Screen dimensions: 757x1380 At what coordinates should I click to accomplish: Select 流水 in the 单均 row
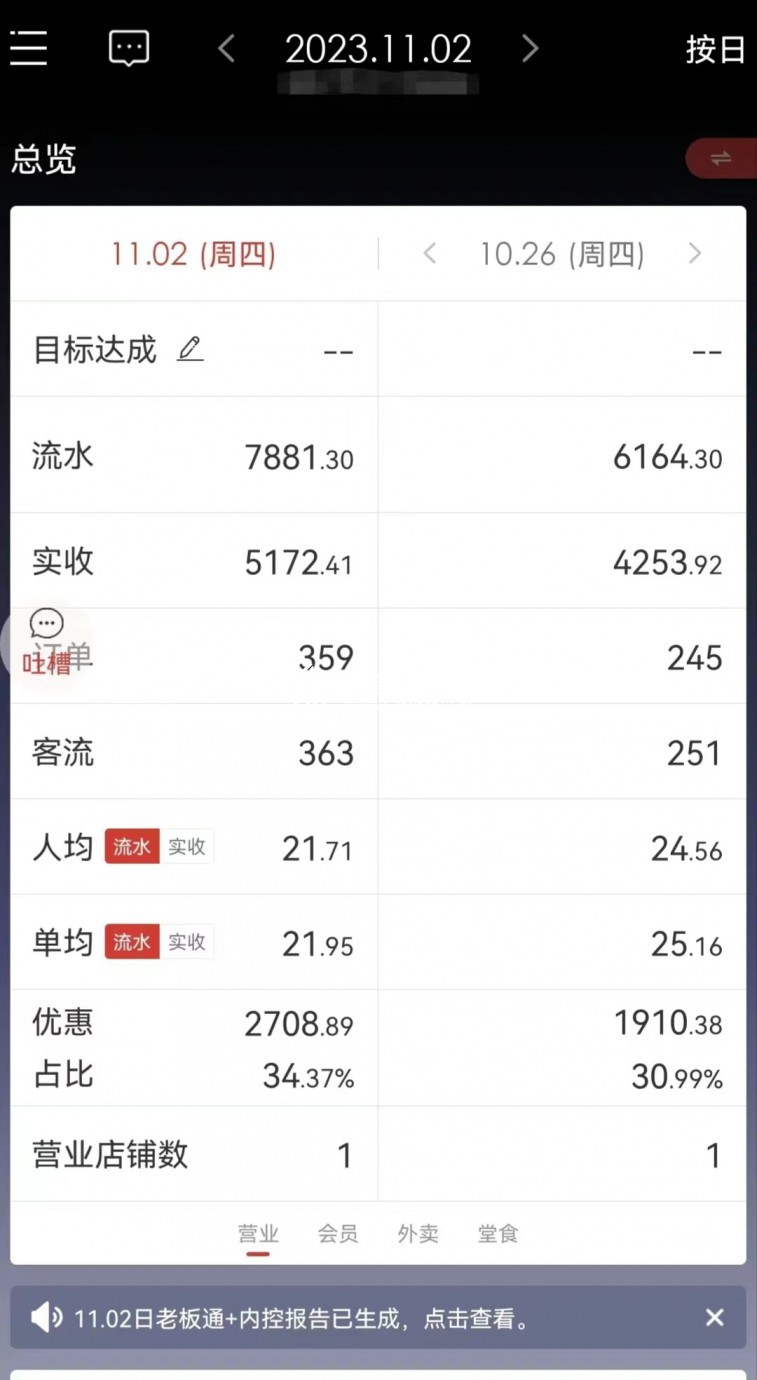(x=132, y=942)
